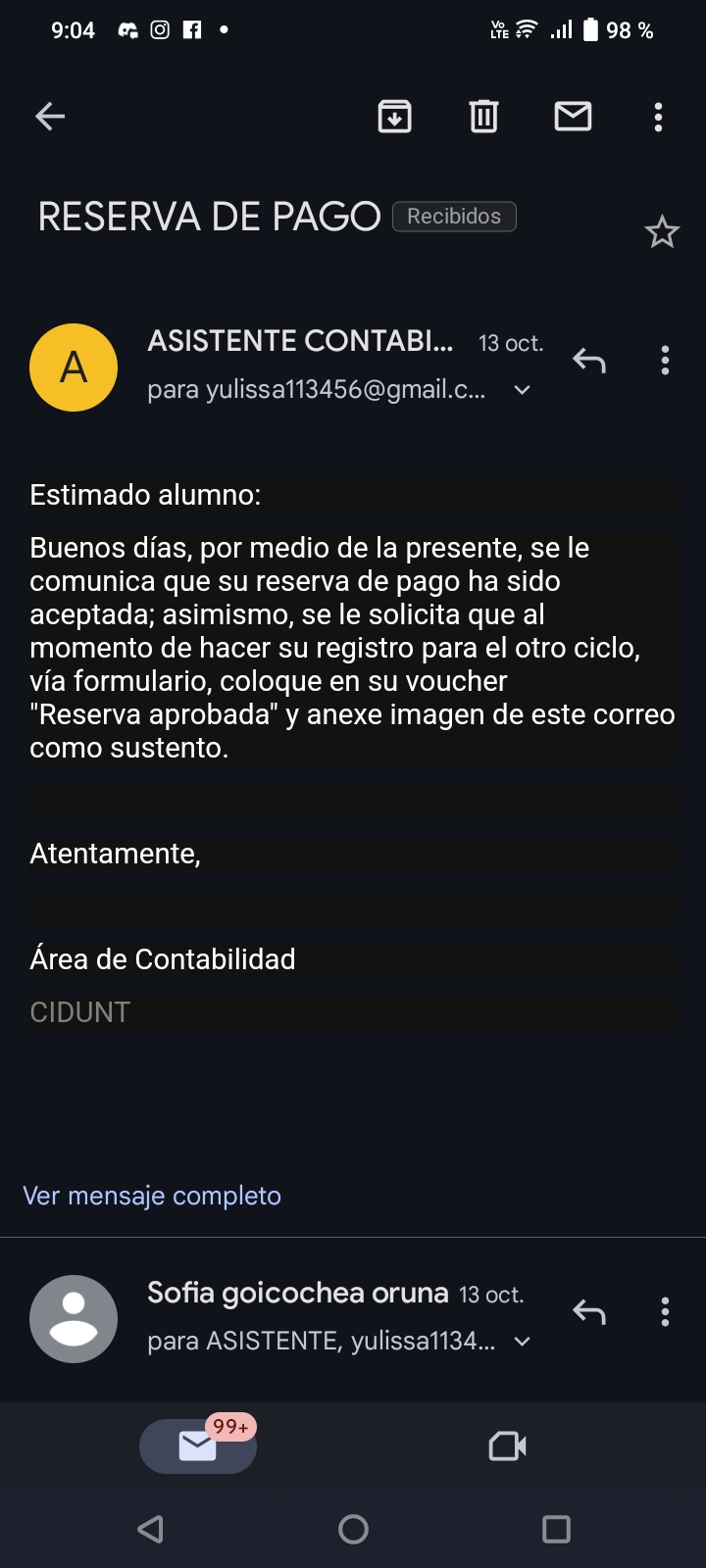
Task: Expand recipient details of the first message
Action: click(523, 390)
